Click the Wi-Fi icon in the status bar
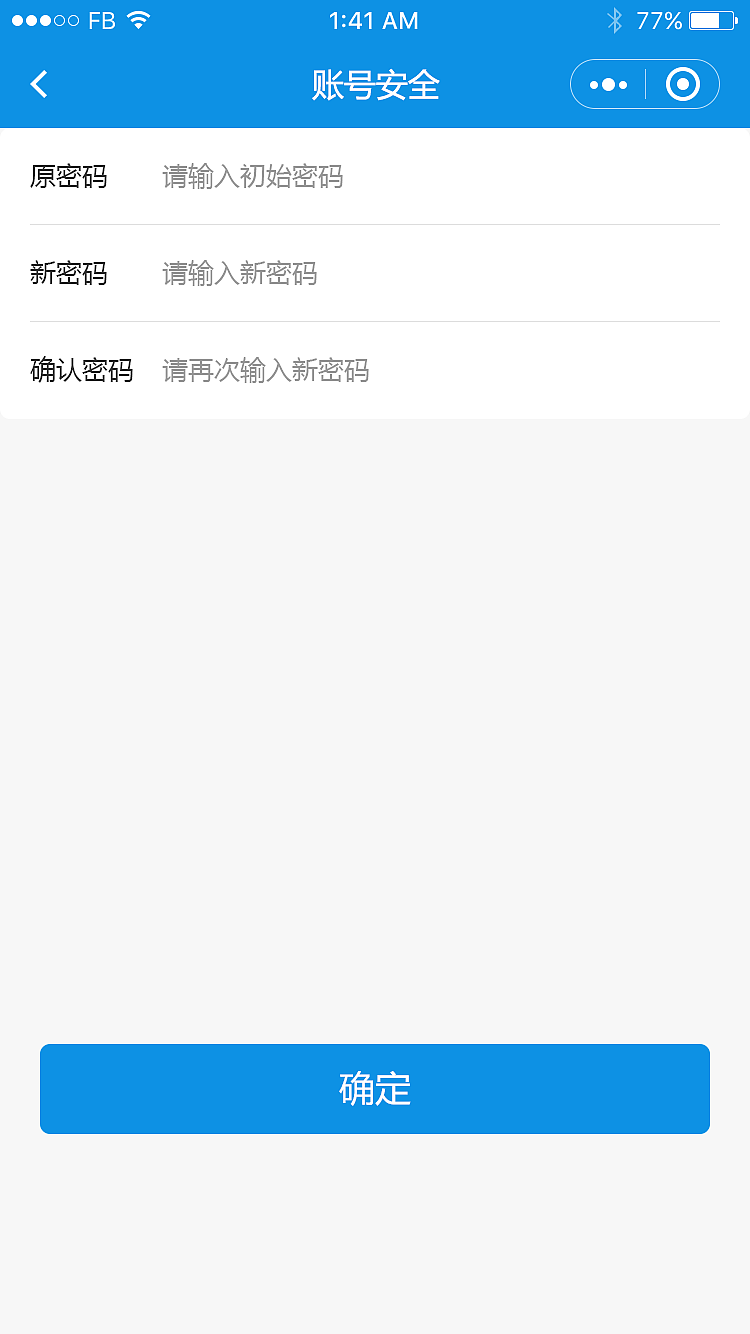Screen dimensions: 750x1334 click(136, 19)
